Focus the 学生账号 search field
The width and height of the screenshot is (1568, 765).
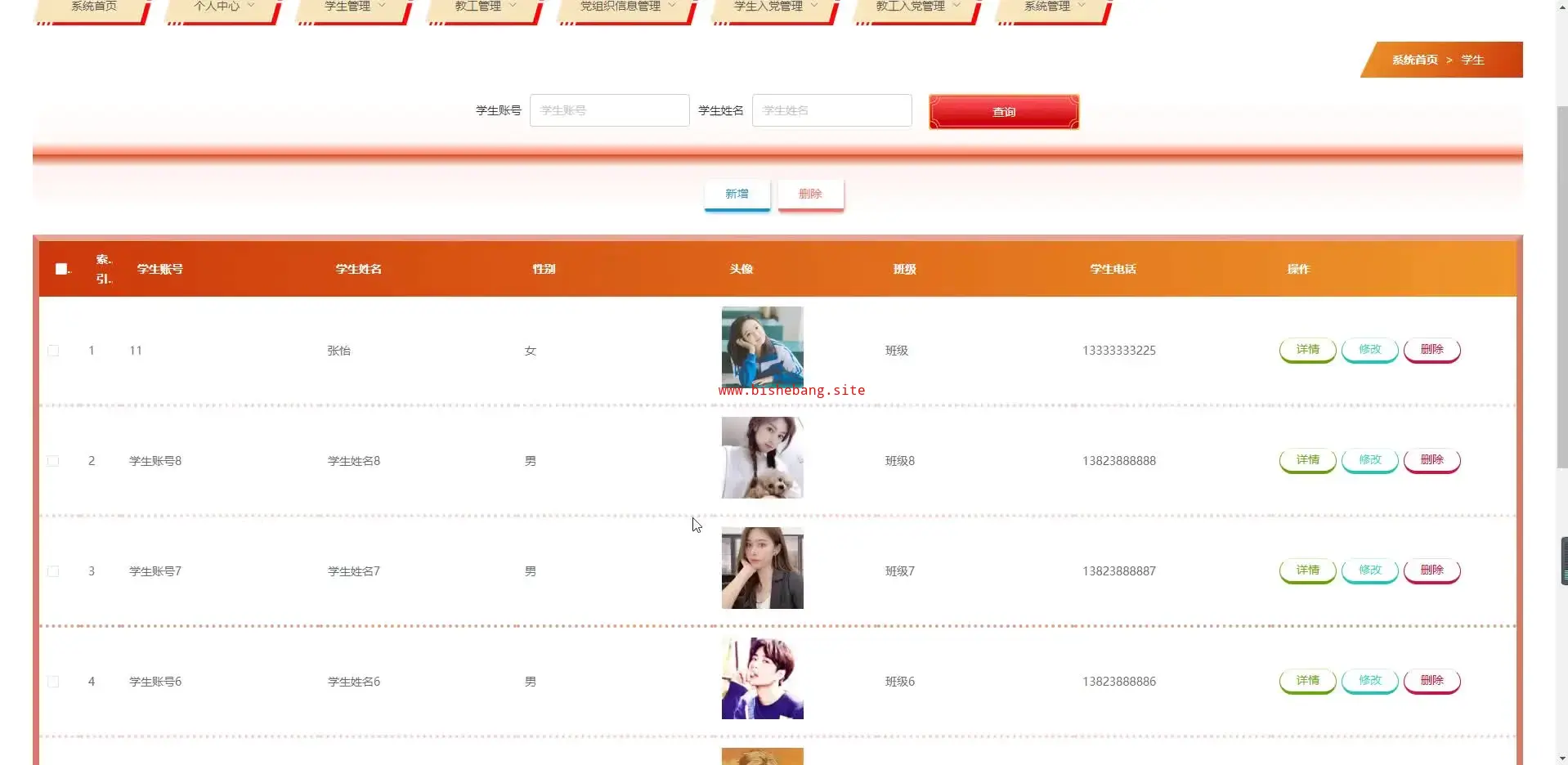(609, 110)
